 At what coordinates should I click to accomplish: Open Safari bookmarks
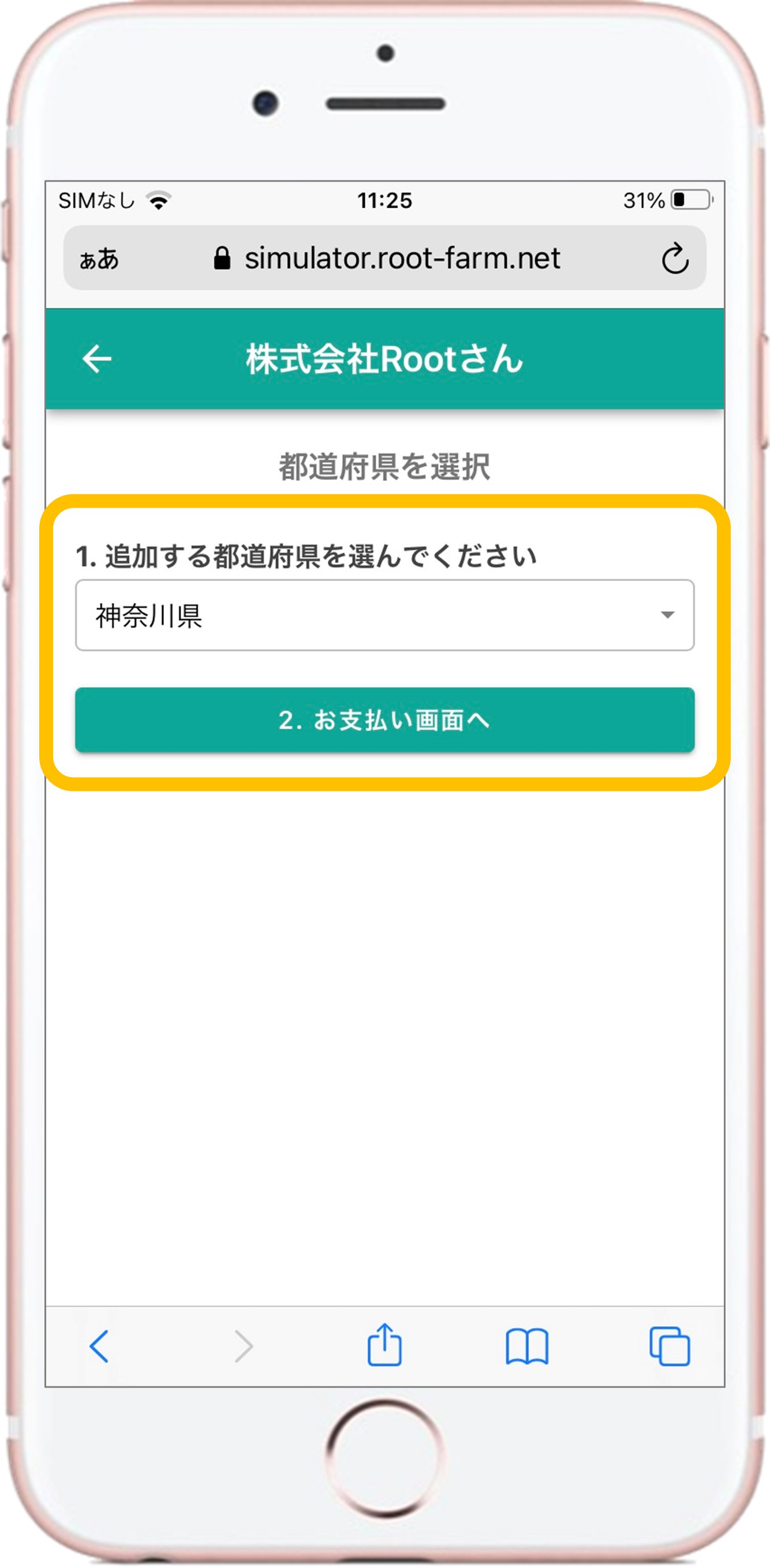[x=527, y=1346]
